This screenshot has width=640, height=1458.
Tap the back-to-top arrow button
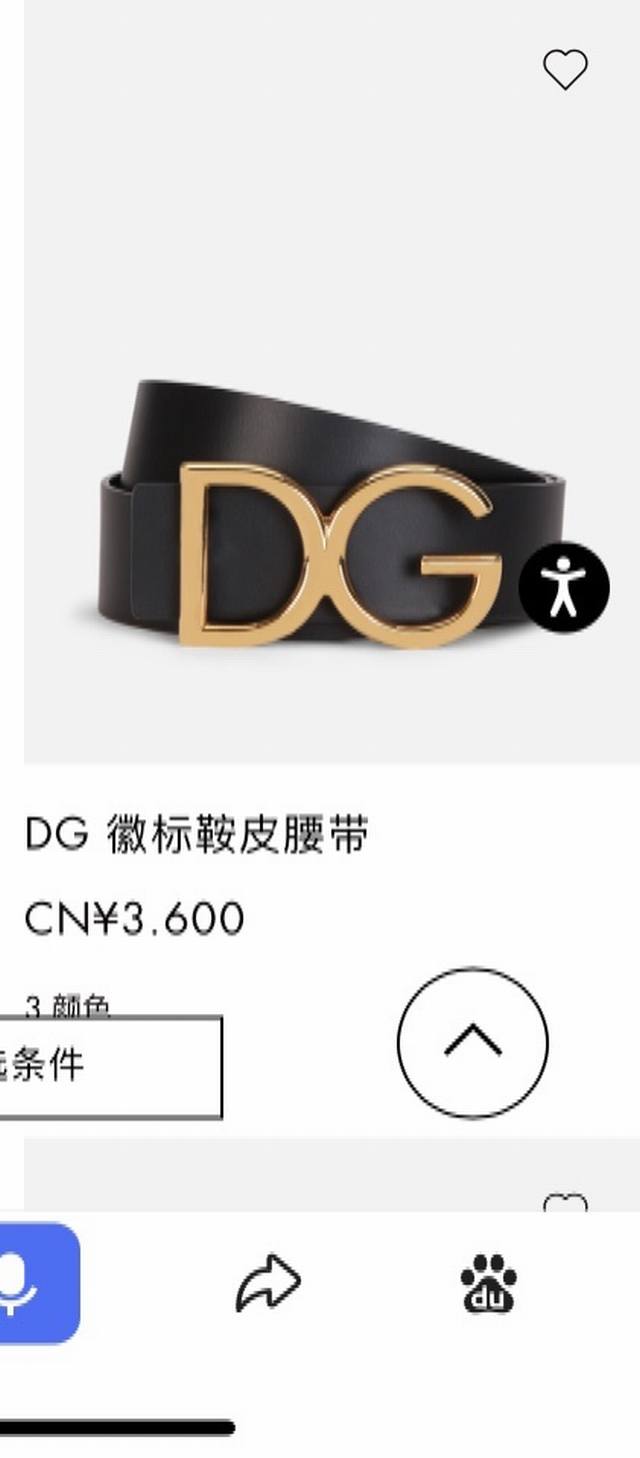[x=472, y=1042]
